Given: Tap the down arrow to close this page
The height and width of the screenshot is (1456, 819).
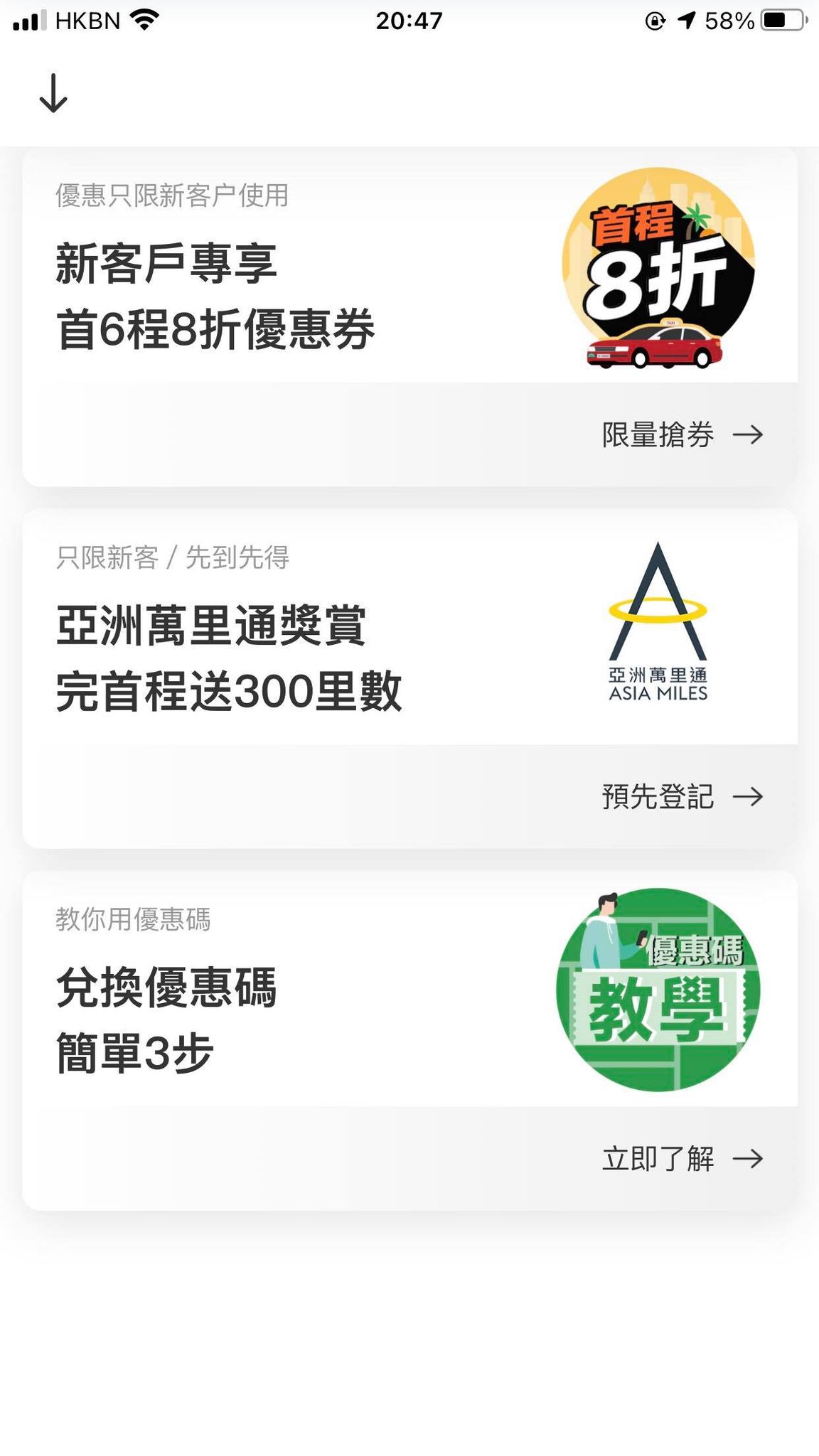Looking at the screenshot, I should [53, 94].
